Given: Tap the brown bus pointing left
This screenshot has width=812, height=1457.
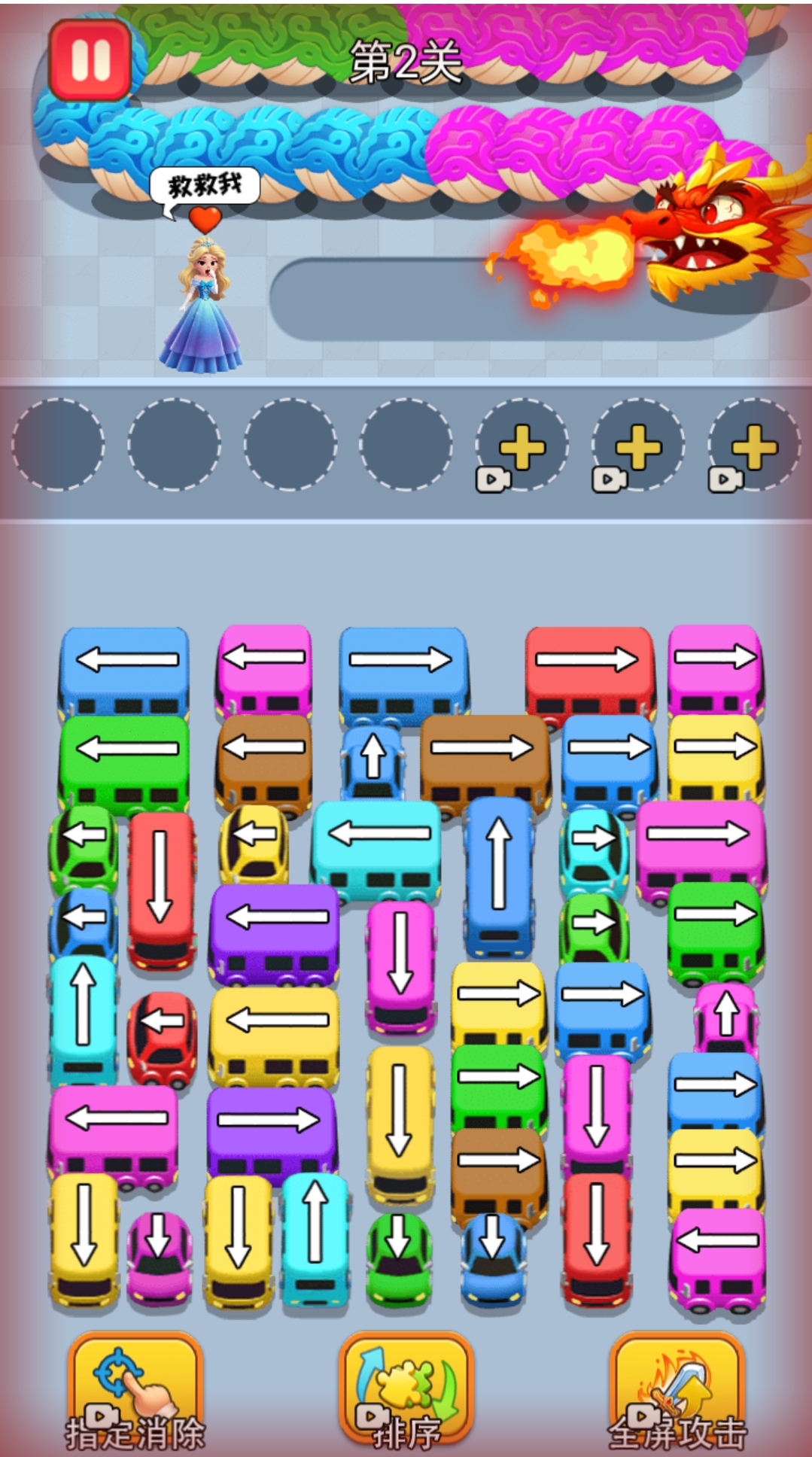Looking at the screenshot, I should [264, 759].
